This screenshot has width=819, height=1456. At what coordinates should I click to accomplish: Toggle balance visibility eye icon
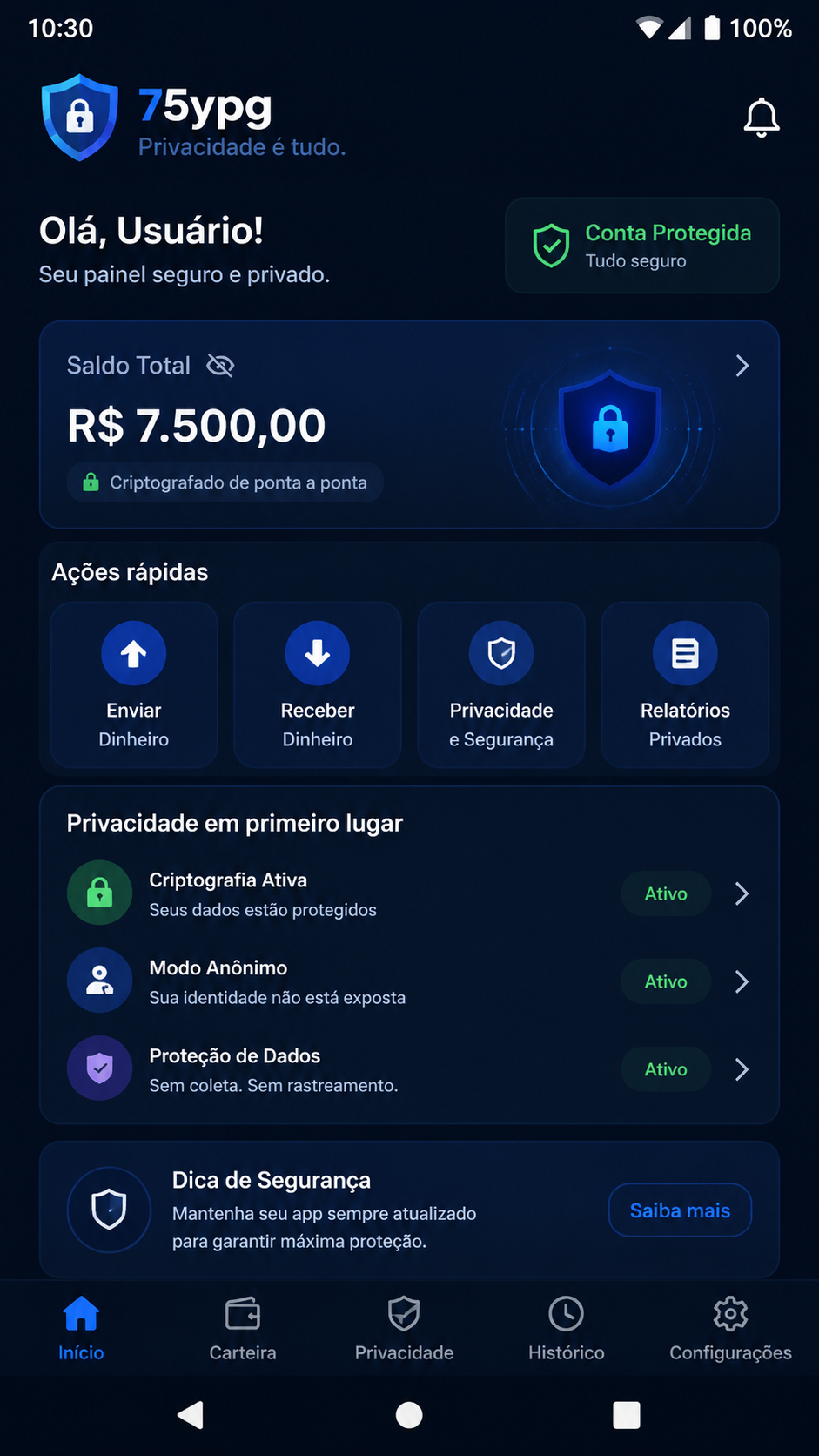(220, 366)
